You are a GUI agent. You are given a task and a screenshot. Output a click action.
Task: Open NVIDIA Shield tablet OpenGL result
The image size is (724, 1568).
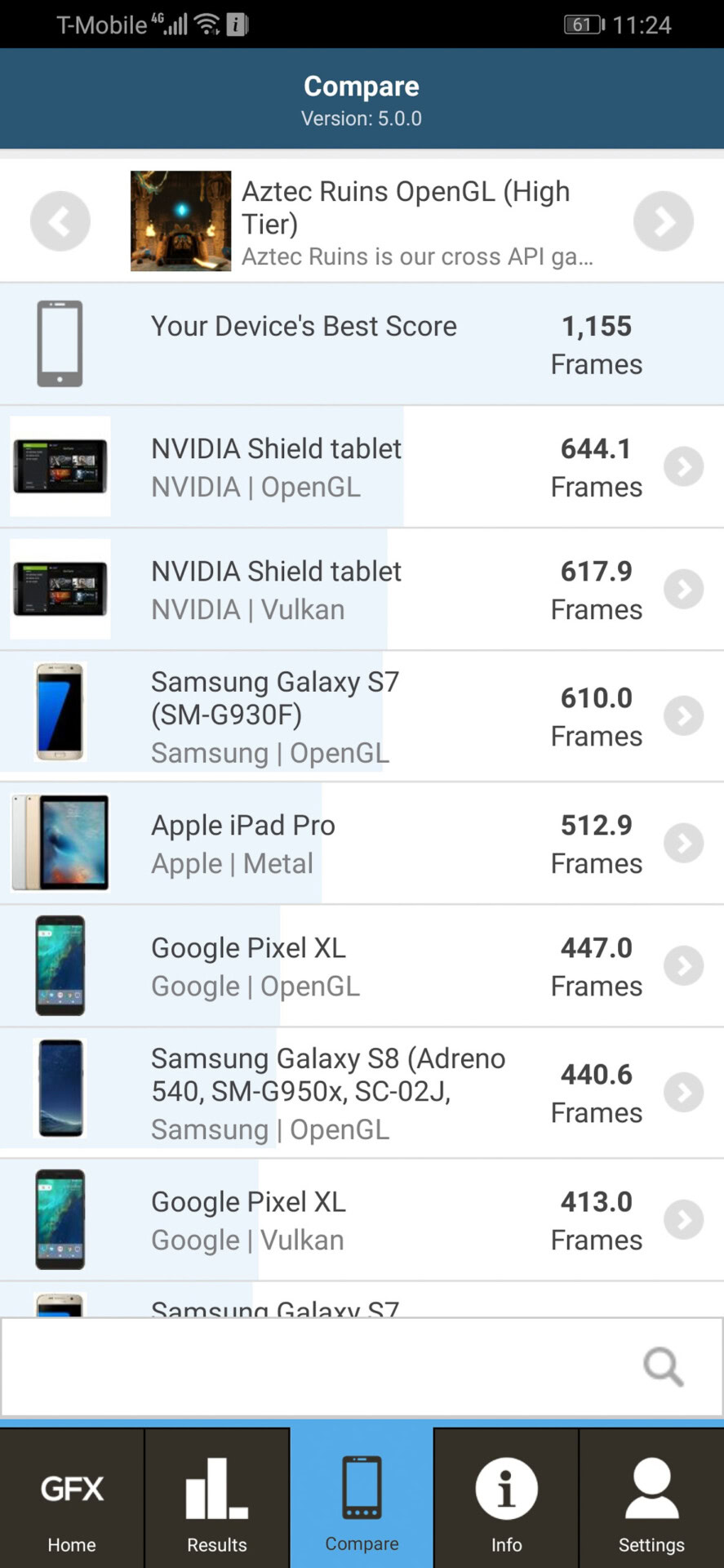pyautogui.click(x=362, y=467)
